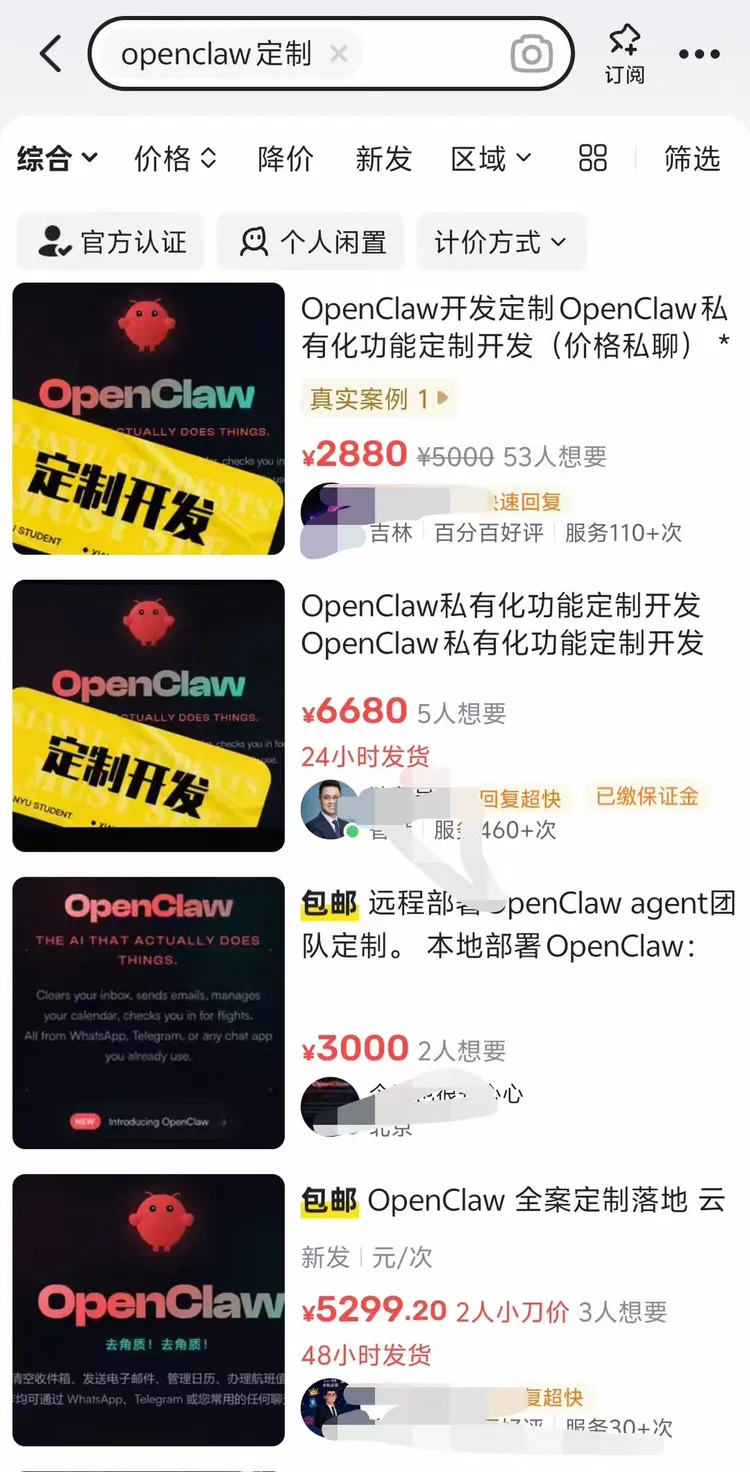Viewport: 750px width, 1472px height.
Task: Go back with the top-left arrow
Action: pos(50,54)
